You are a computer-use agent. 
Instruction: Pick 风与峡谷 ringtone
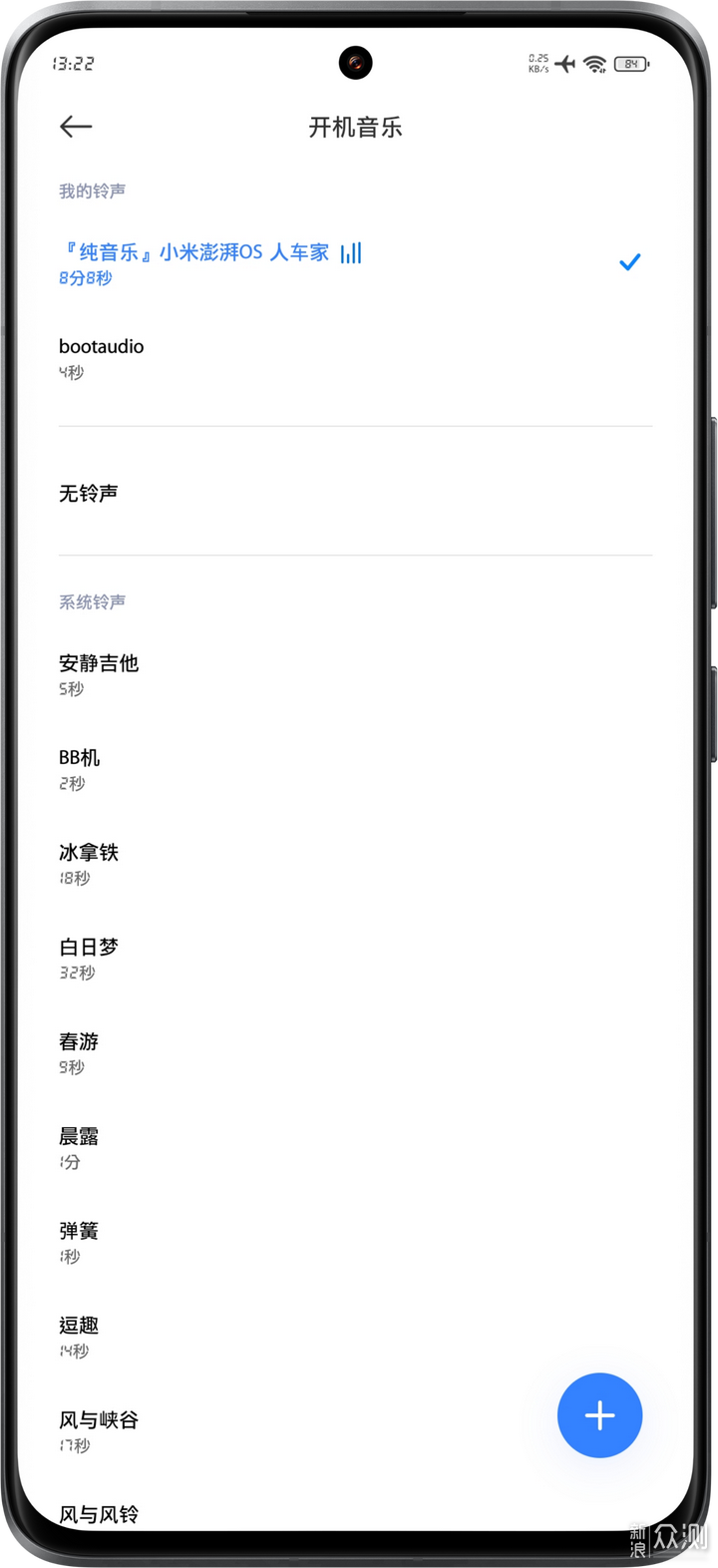click(99, 1430)
